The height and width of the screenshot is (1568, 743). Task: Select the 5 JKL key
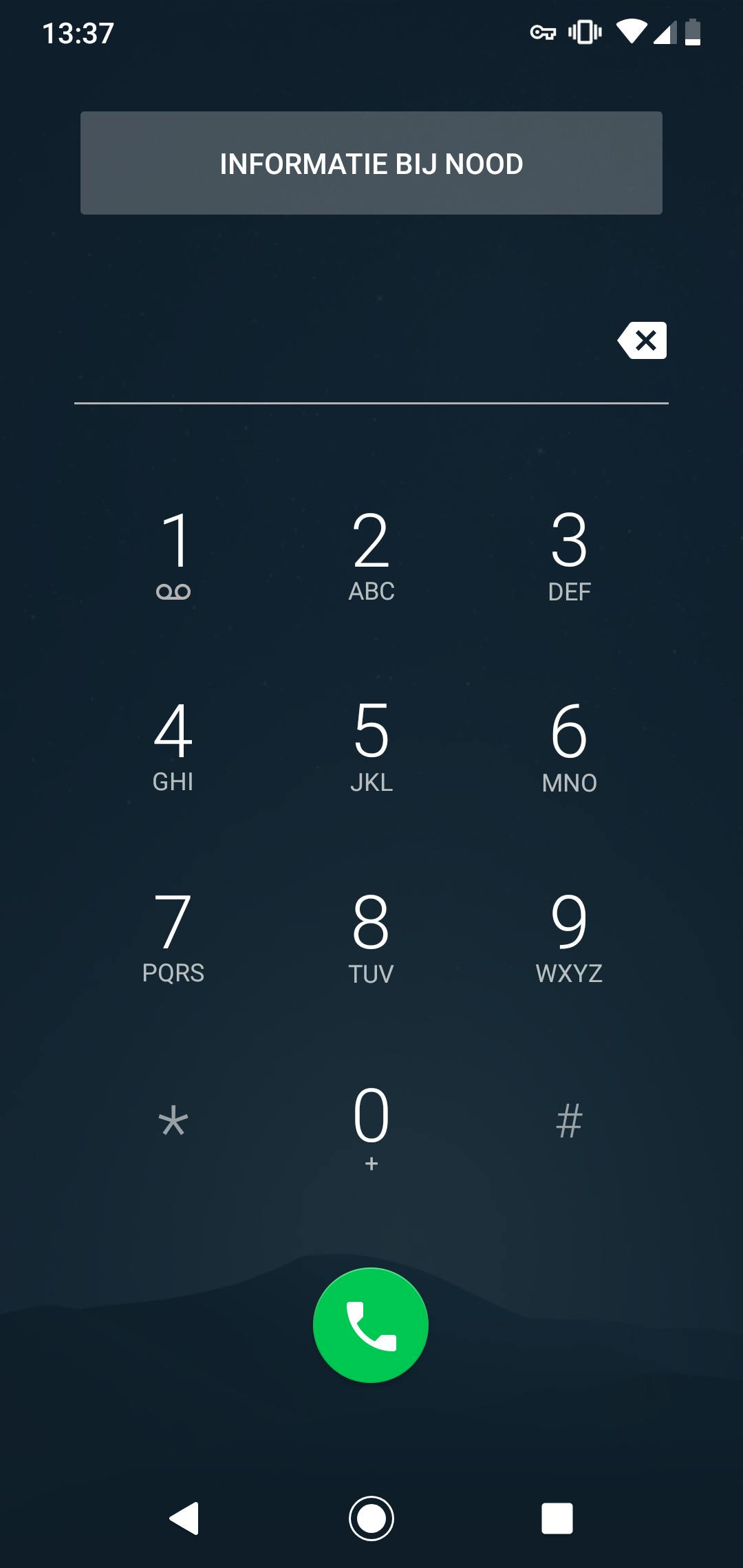point(371,746)
